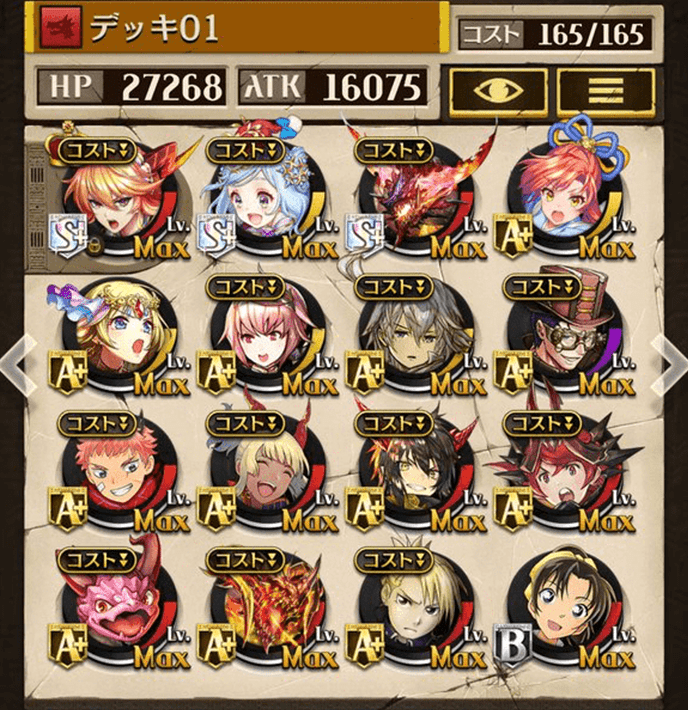Tap the eye visibility button

point(496,91)
